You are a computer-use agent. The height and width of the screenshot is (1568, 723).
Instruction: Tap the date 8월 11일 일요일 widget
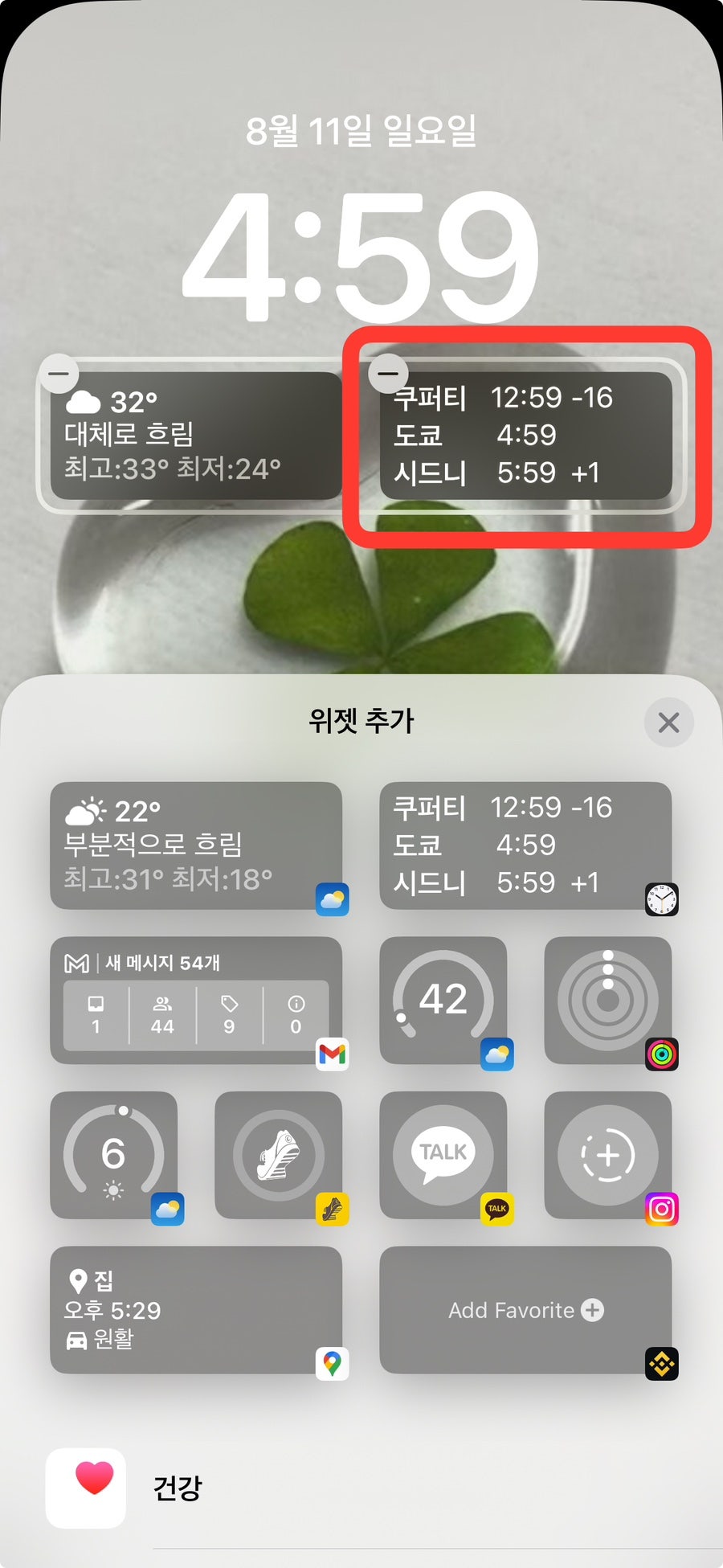tap(361, 130)
